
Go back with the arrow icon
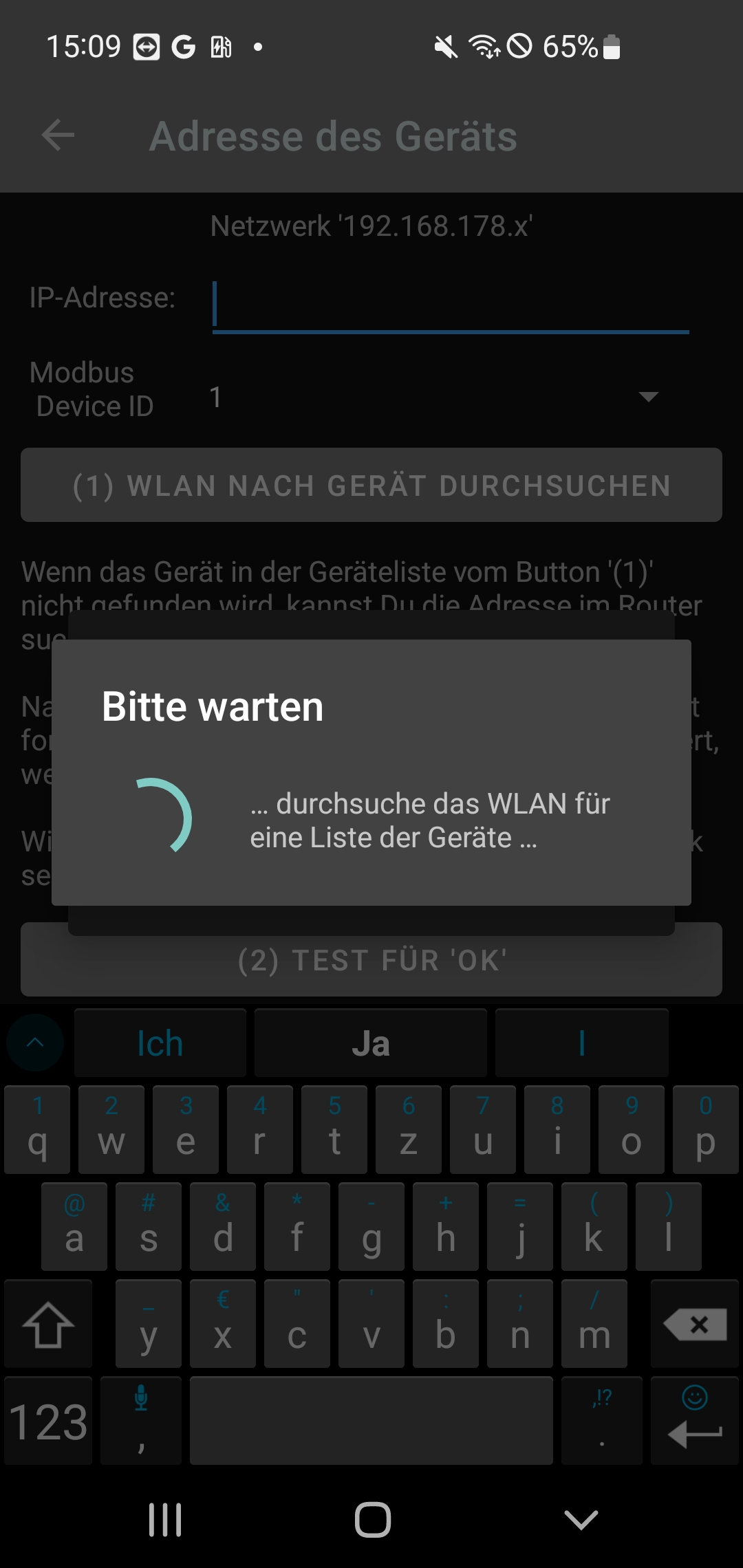pyautogui.click(x=58, y=135)
